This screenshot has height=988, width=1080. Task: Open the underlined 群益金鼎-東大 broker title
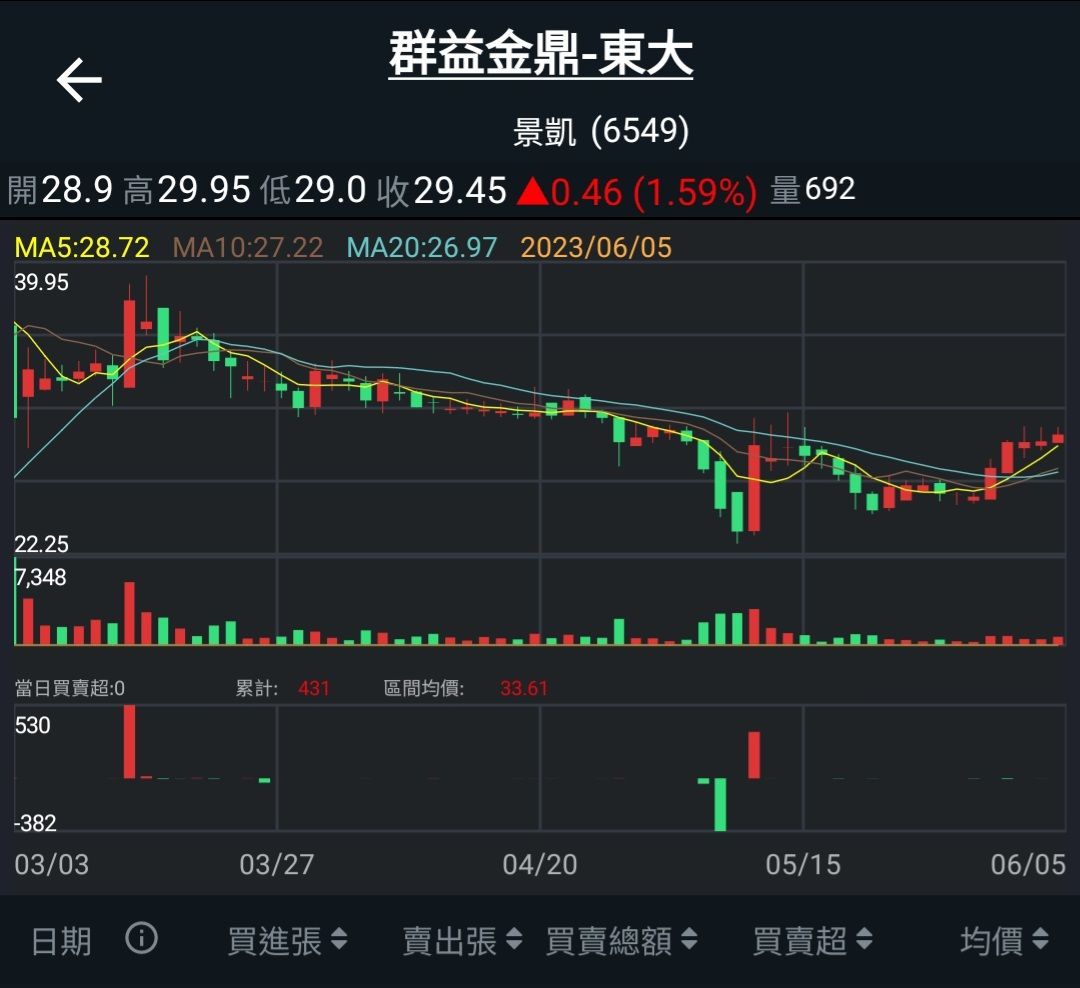point(541,54)
